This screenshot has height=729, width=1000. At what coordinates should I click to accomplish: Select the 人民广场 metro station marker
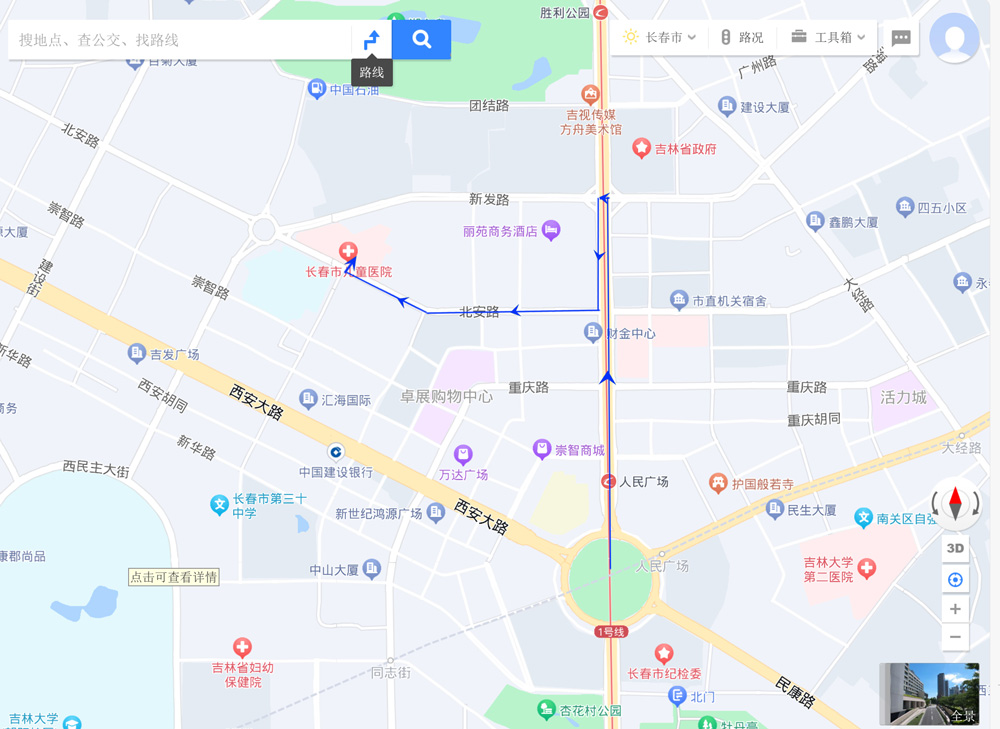coord(608,482)
